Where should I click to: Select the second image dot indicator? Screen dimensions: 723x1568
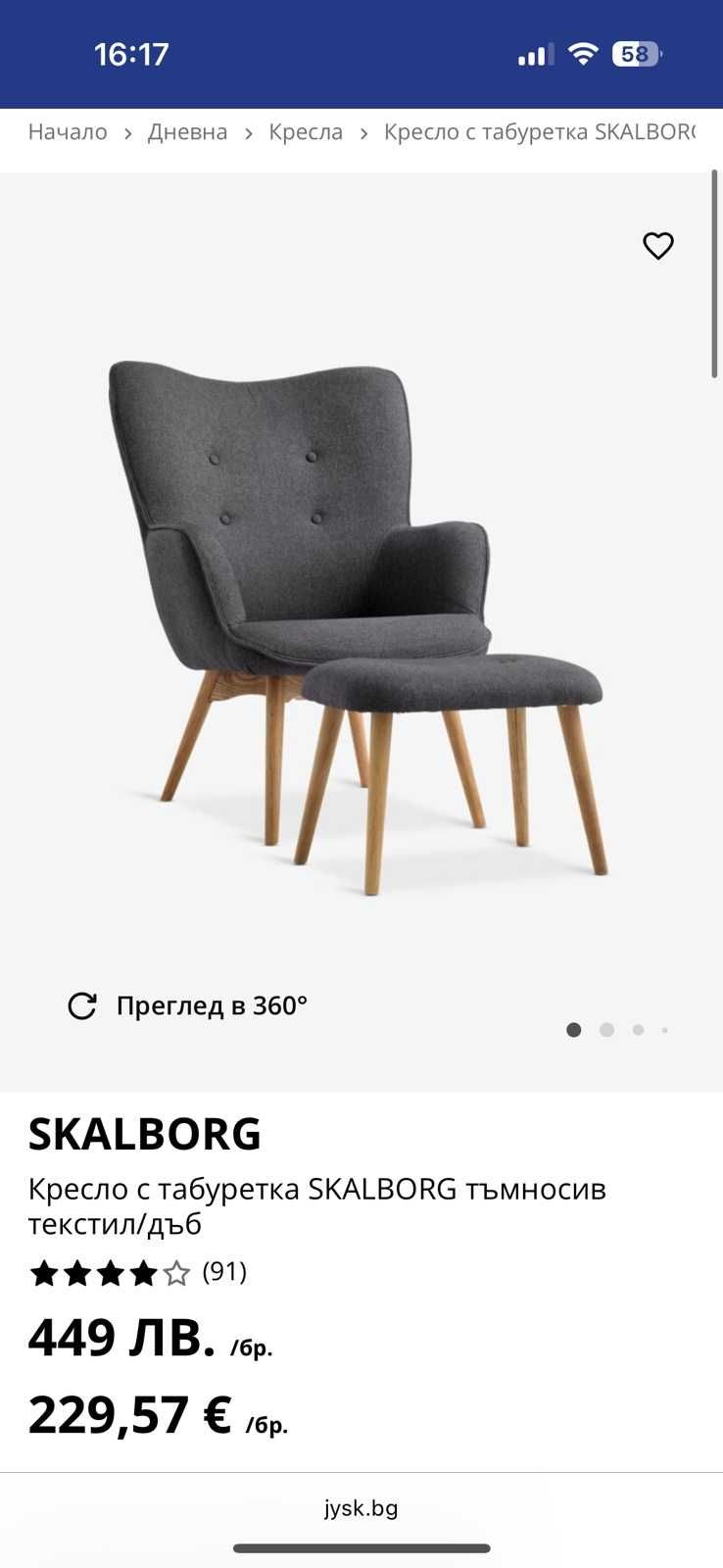606,1030
